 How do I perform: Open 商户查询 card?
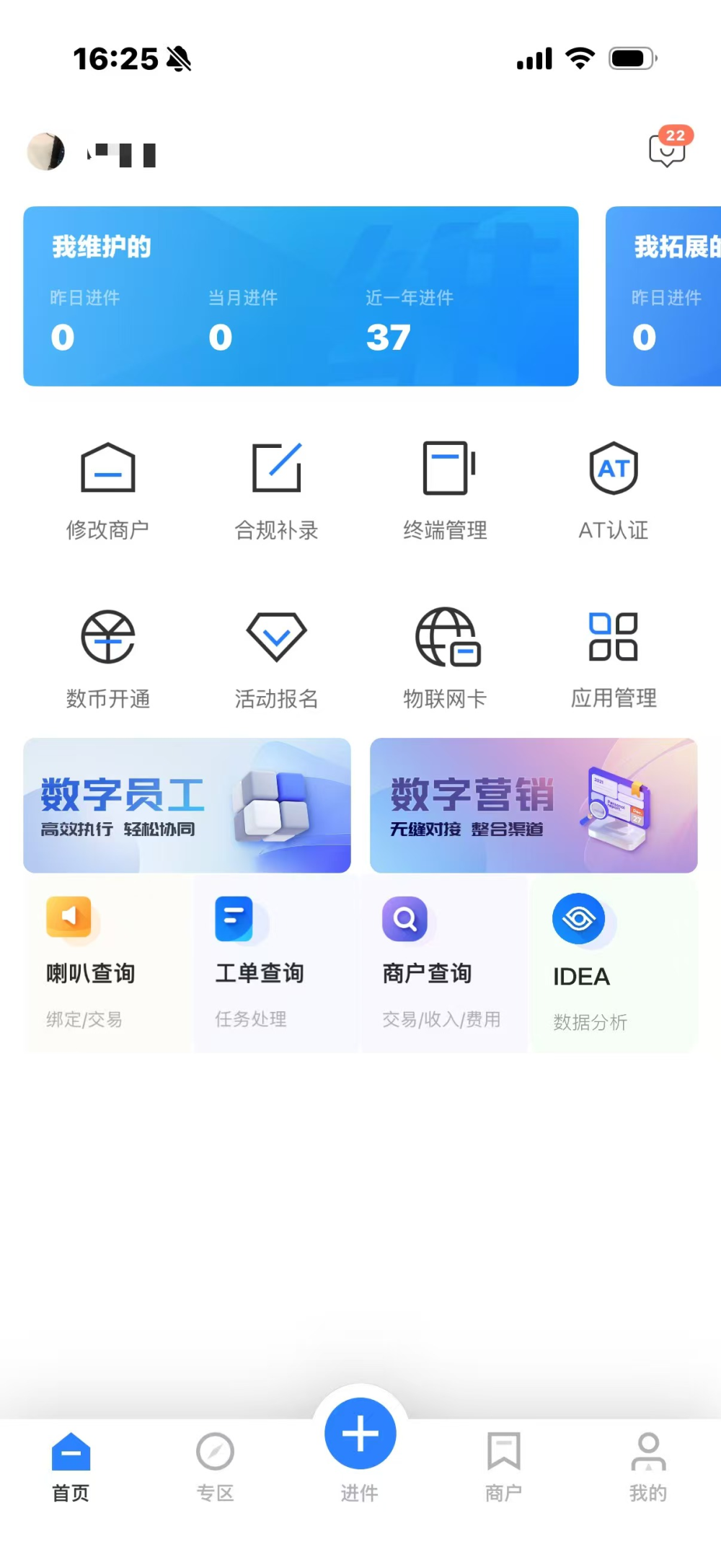(444, 964)
